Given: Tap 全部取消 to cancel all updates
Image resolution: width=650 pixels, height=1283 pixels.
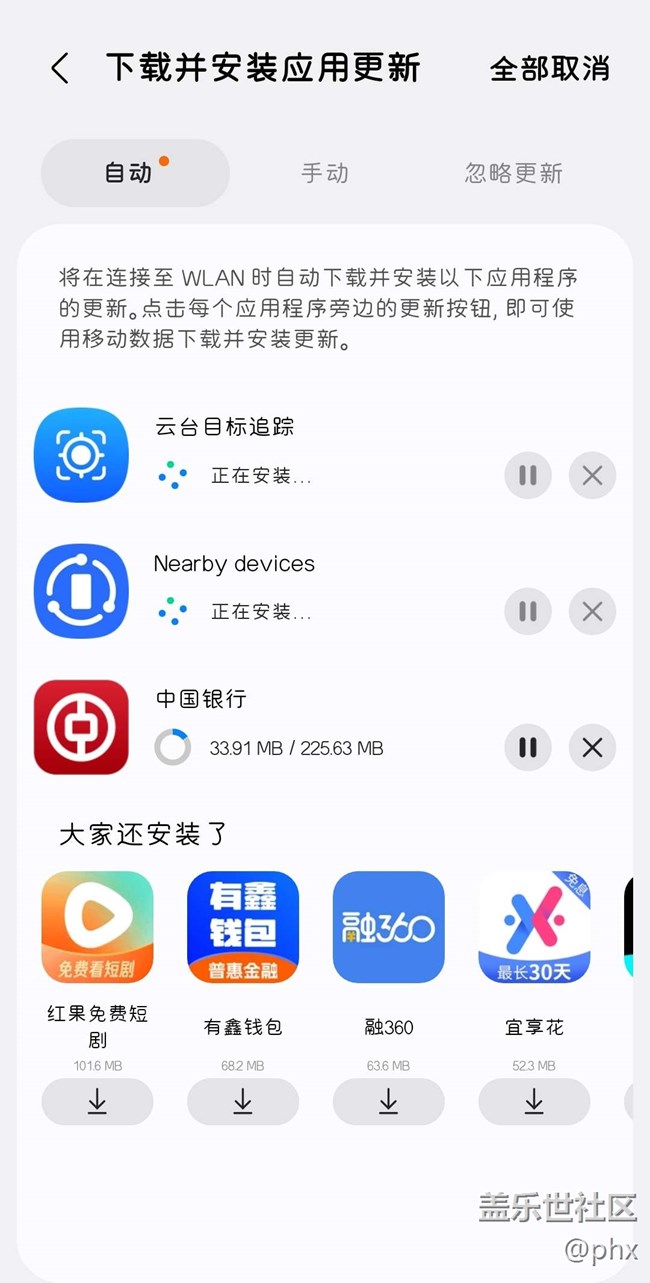Looking at the screenshot, I should [549, 68].
